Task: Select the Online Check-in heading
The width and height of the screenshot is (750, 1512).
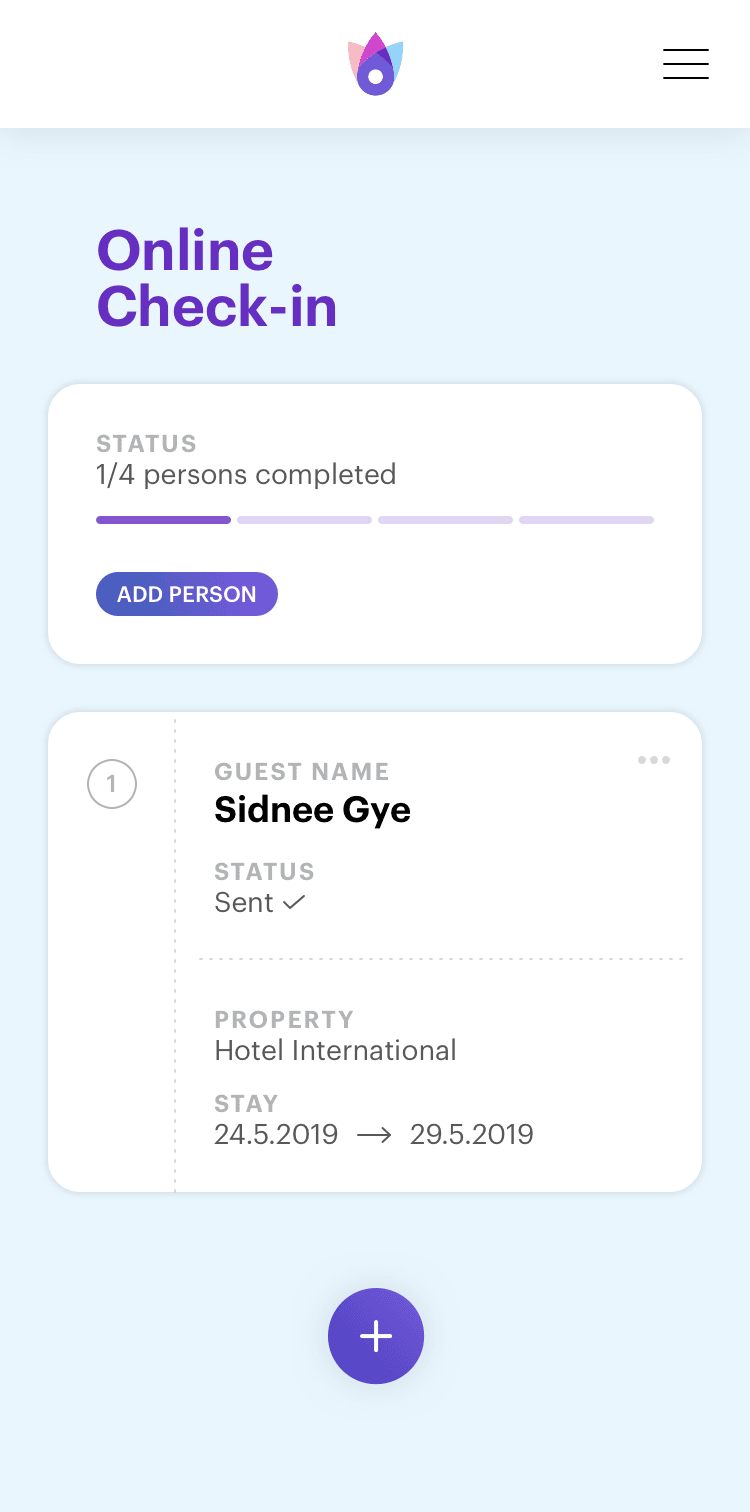Action: (x=216, y=278)
